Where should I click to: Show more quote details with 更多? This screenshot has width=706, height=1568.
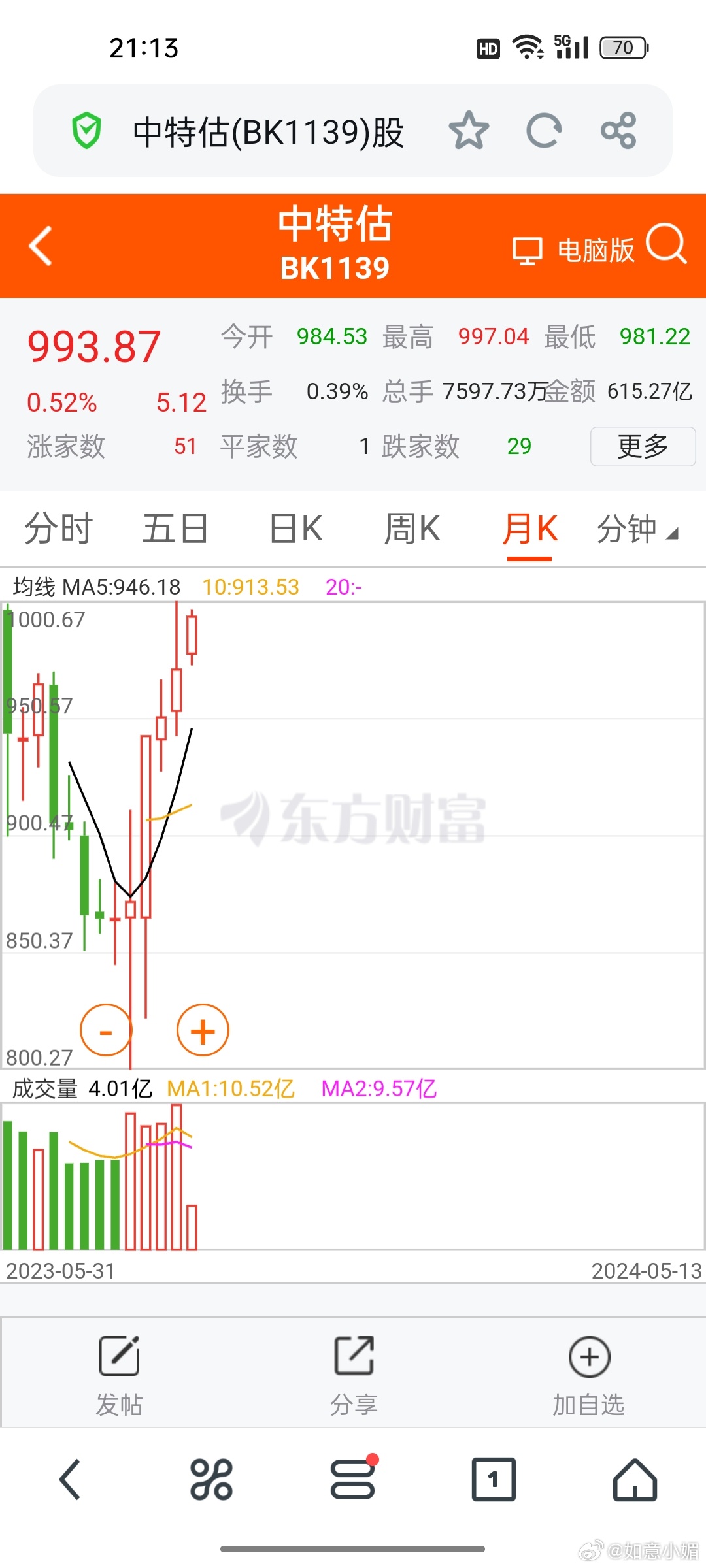[643, 446]
